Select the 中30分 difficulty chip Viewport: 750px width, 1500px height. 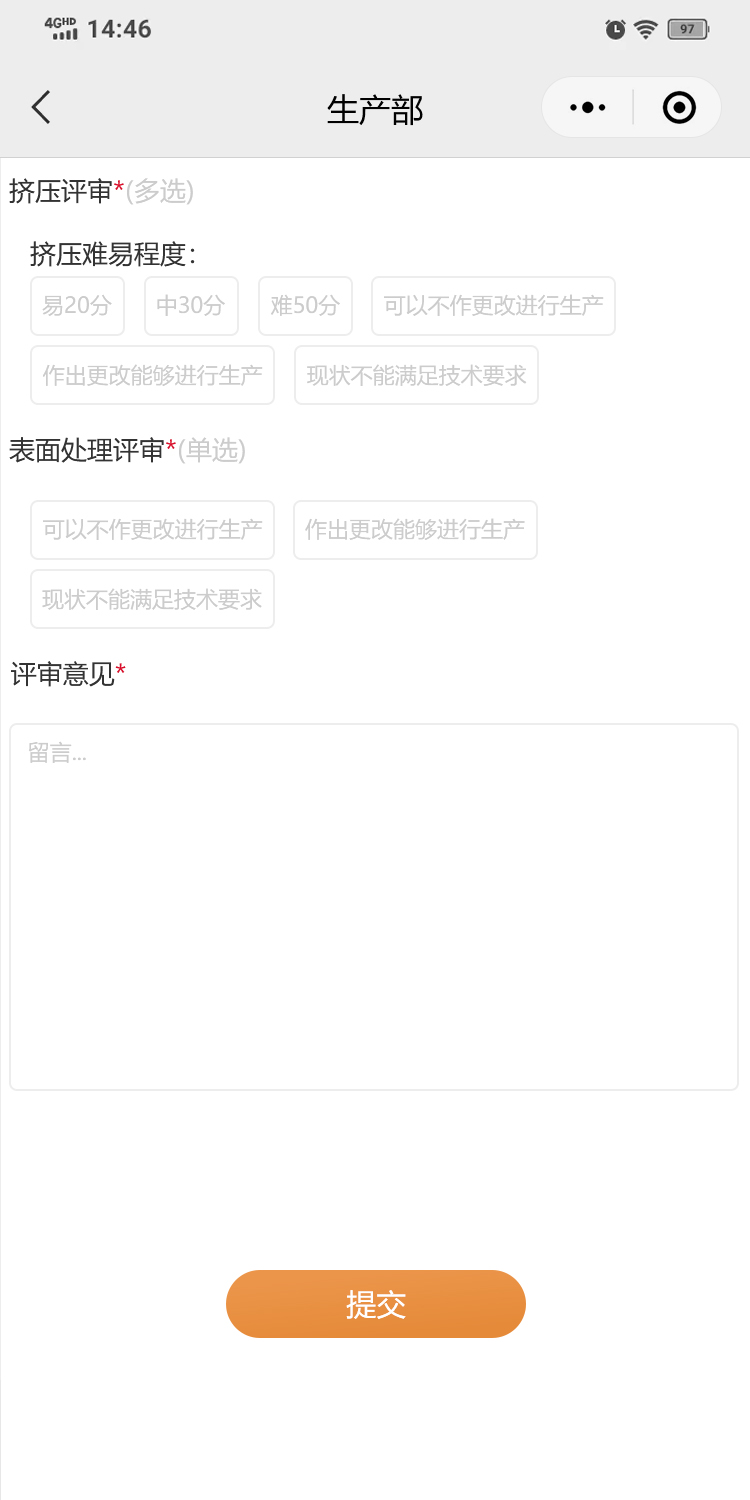coord(191,306)
